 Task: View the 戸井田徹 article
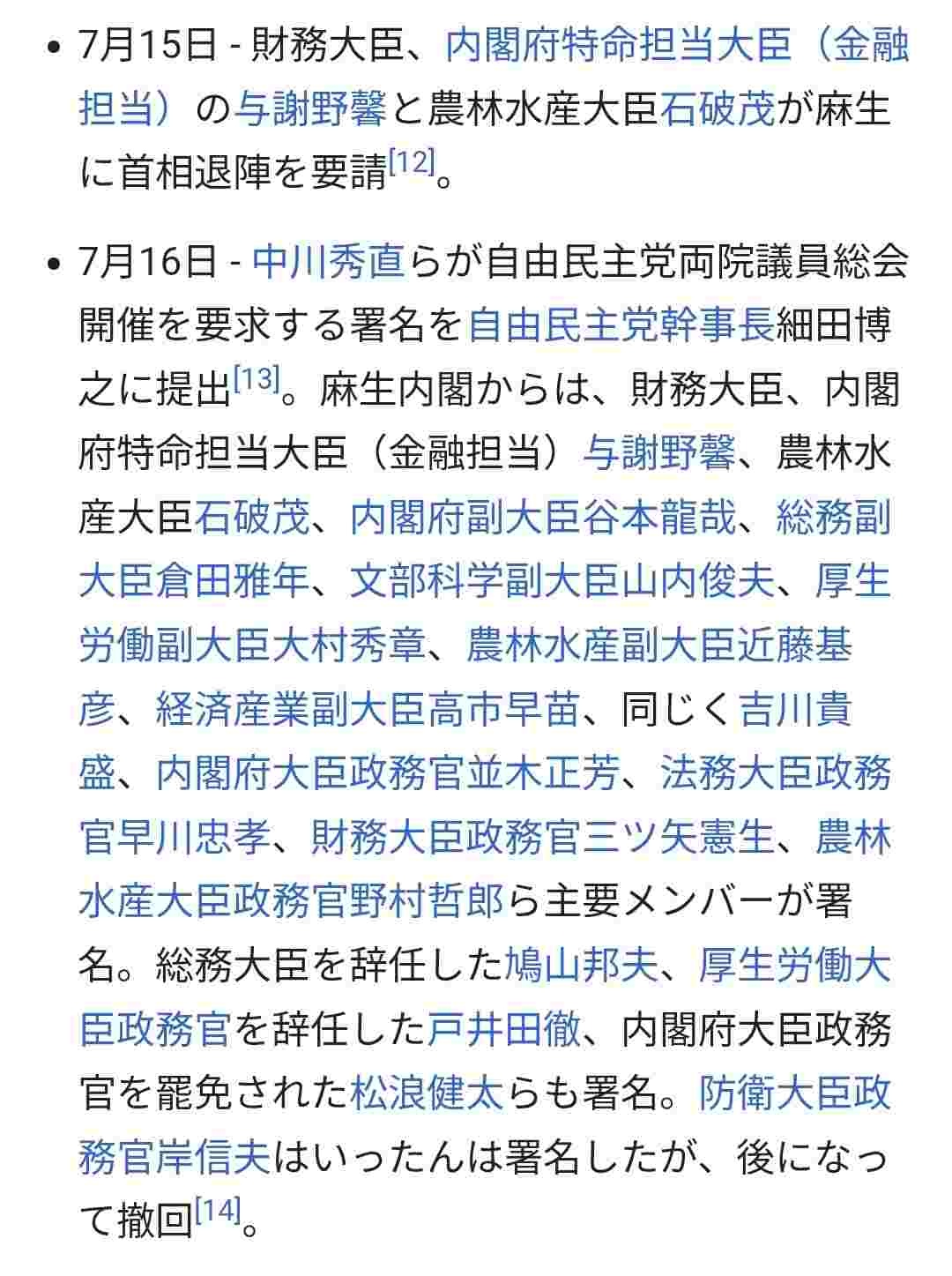(x=503, y=1029)
